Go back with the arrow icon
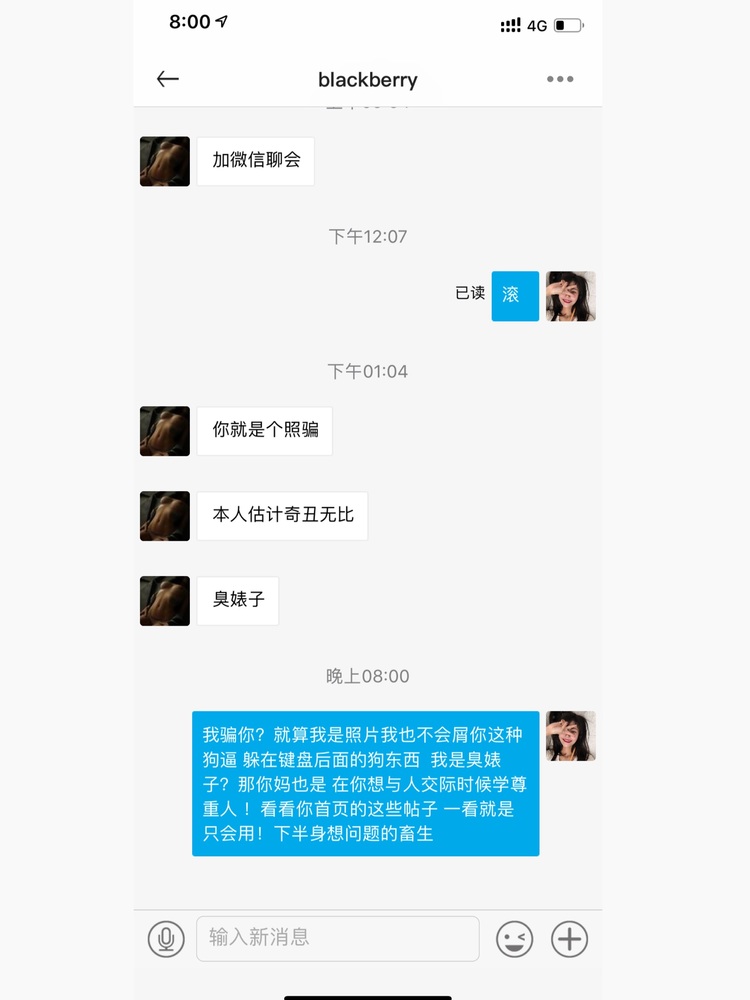750x1000 pixels. point(168,79)
